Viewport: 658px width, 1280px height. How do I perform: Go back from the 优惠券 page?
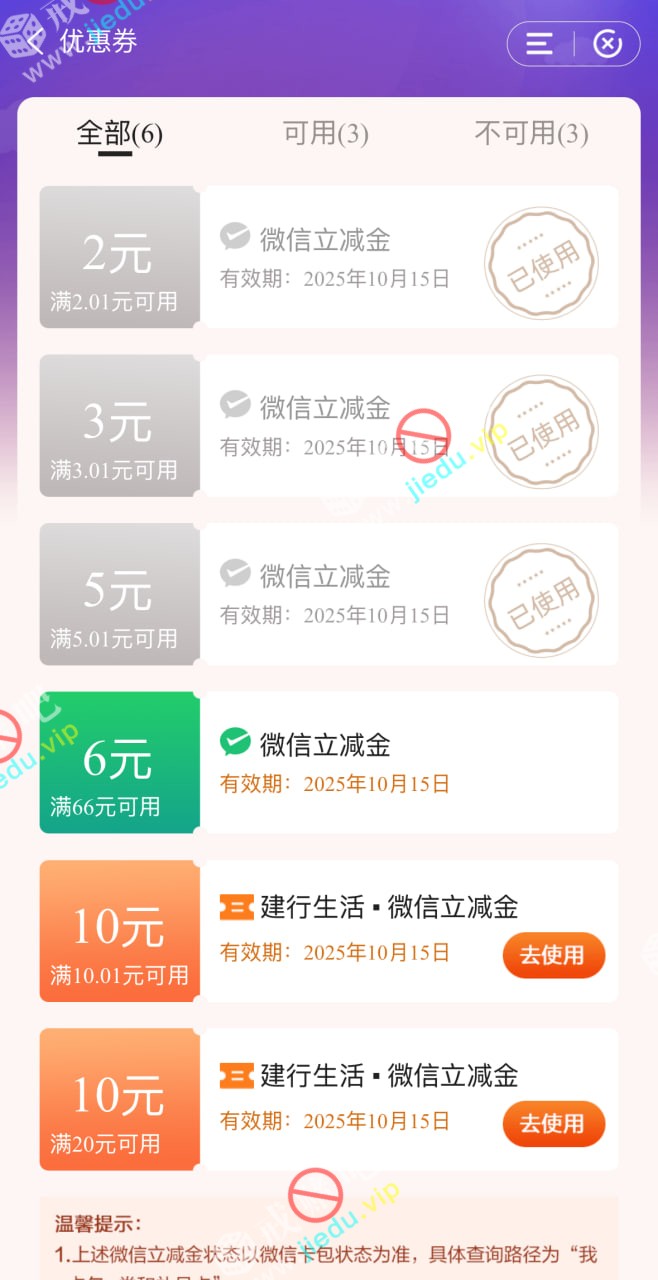pos(36,42)
